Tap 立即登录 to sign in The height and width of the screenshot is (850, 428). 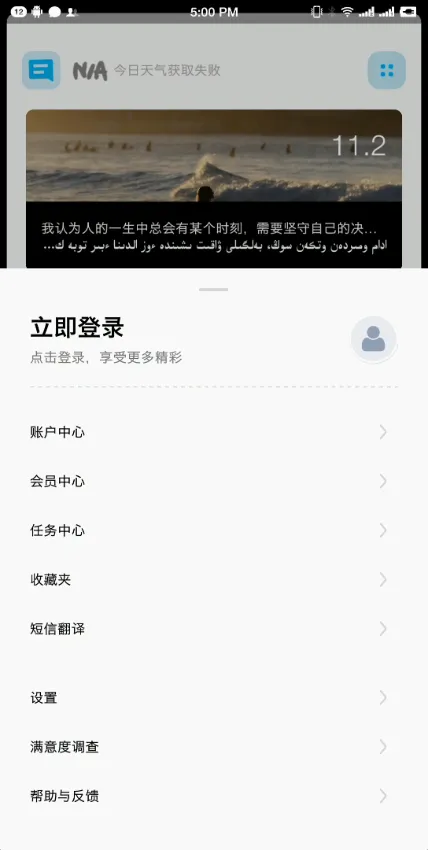tap(77, 327)
